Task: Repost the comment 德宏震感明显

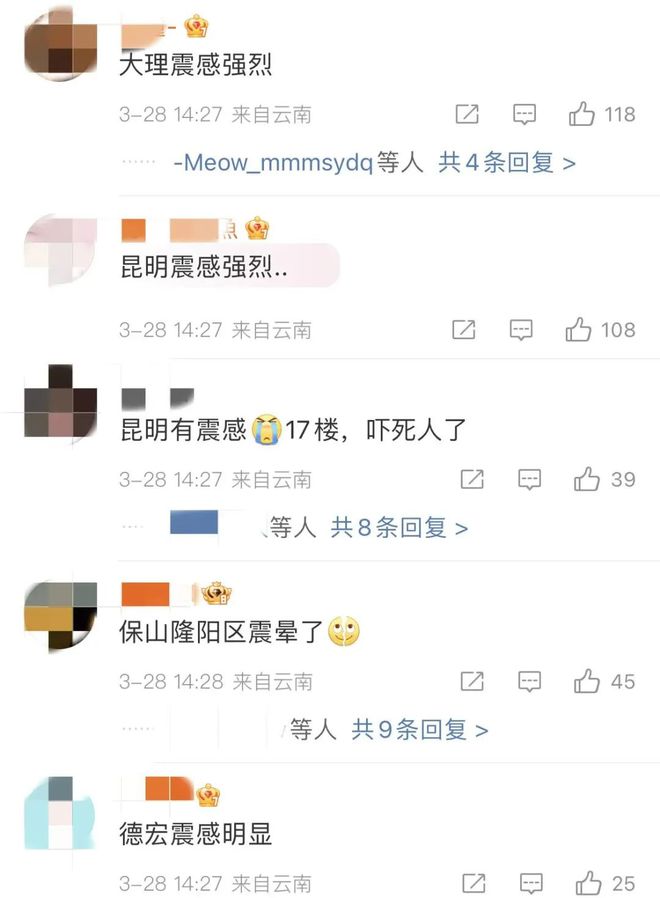Action: [x=472, y=884]
